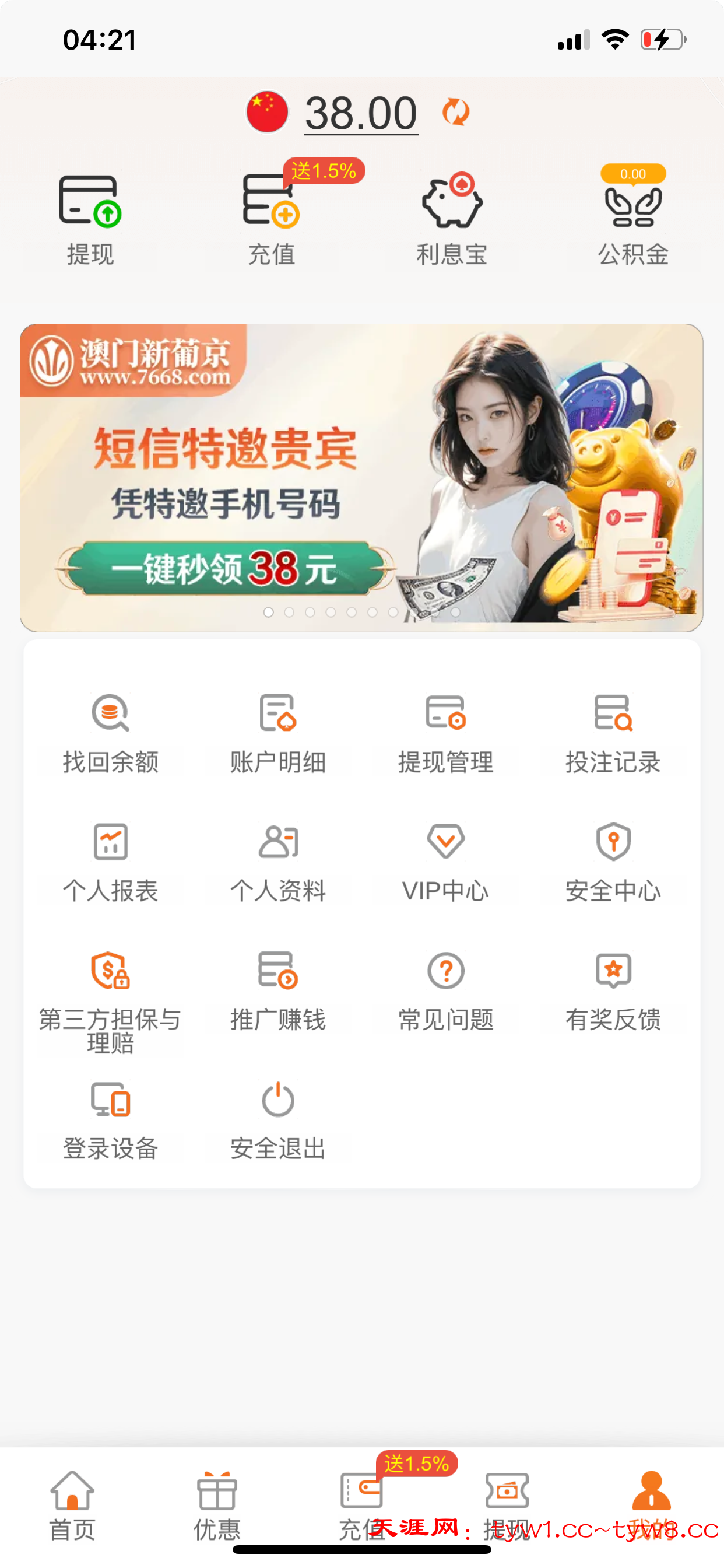Open 公积金 fund

(x=632, y=220)
